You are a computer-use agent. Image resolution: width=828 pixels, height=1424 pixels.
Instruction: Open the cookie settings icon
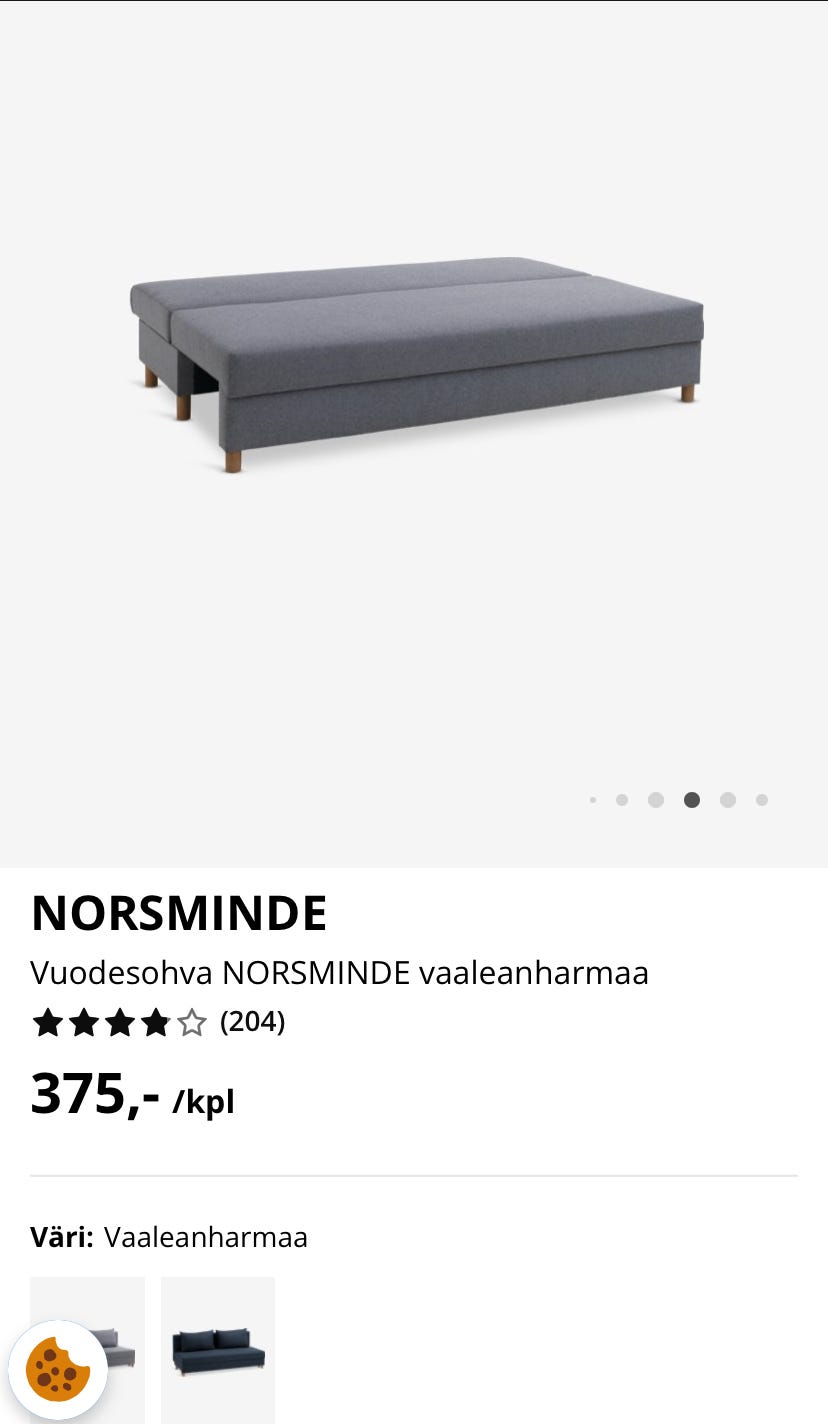[58, 1369]
